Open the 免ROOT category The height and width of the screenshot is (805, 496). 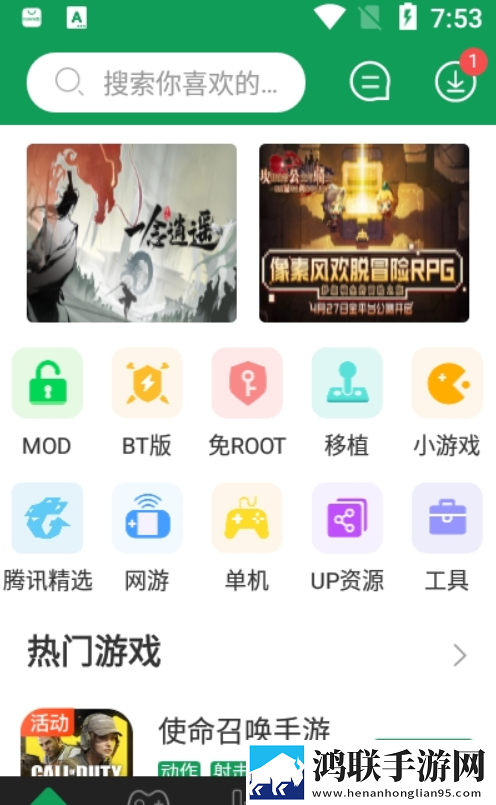coord(247,402)
